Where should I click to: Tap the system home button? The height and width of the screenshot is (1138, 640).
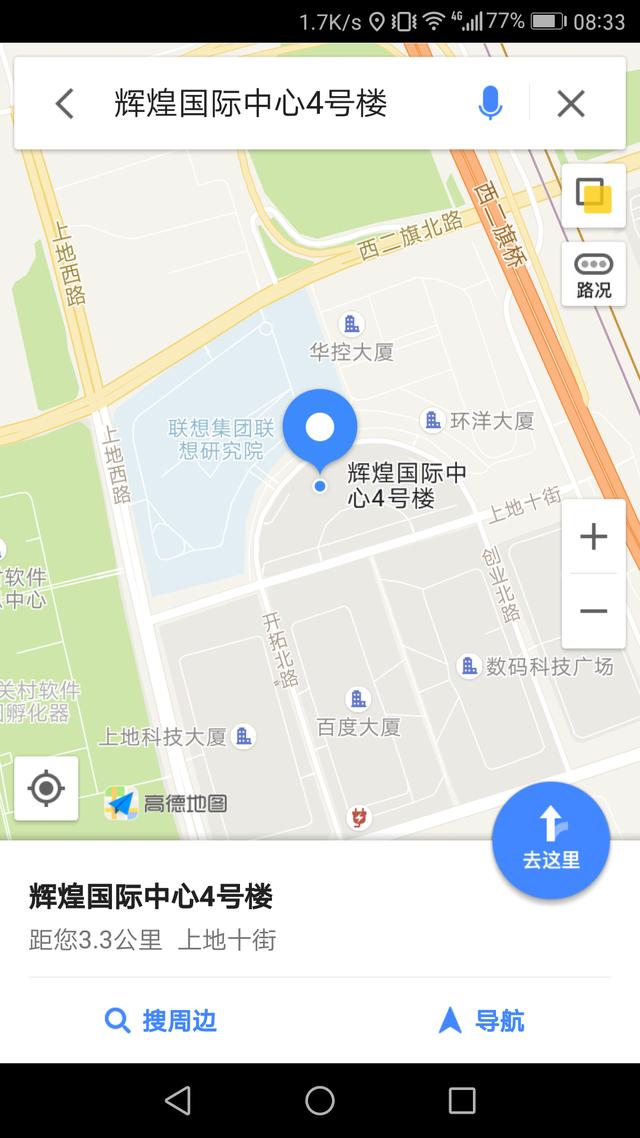point(320,1100)
